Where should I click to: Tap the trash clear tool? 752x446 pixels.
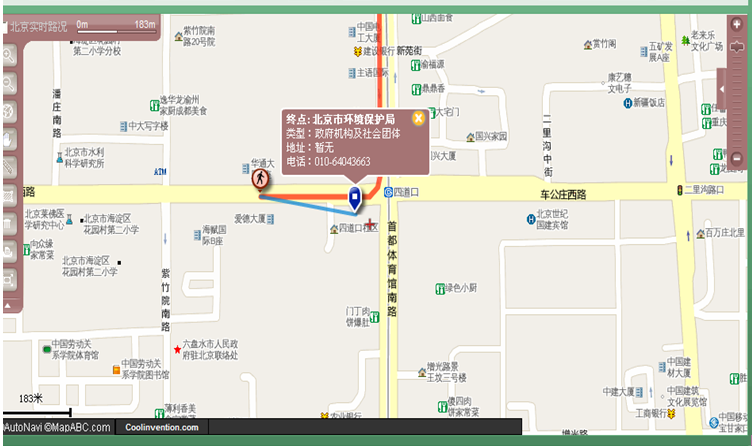[x=10, y=222]
